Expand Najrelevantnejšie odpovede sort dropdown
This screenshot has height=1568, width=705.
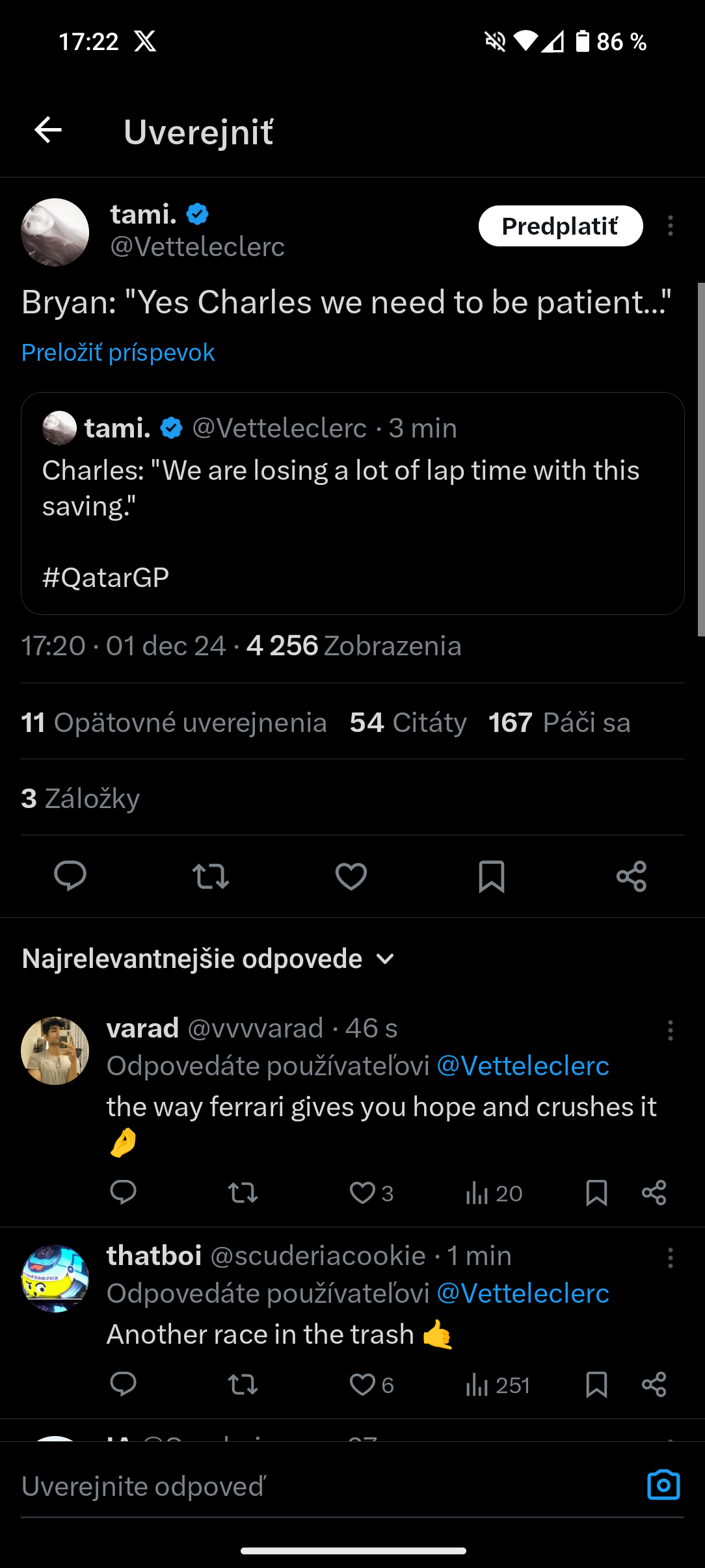click(208, 959)
